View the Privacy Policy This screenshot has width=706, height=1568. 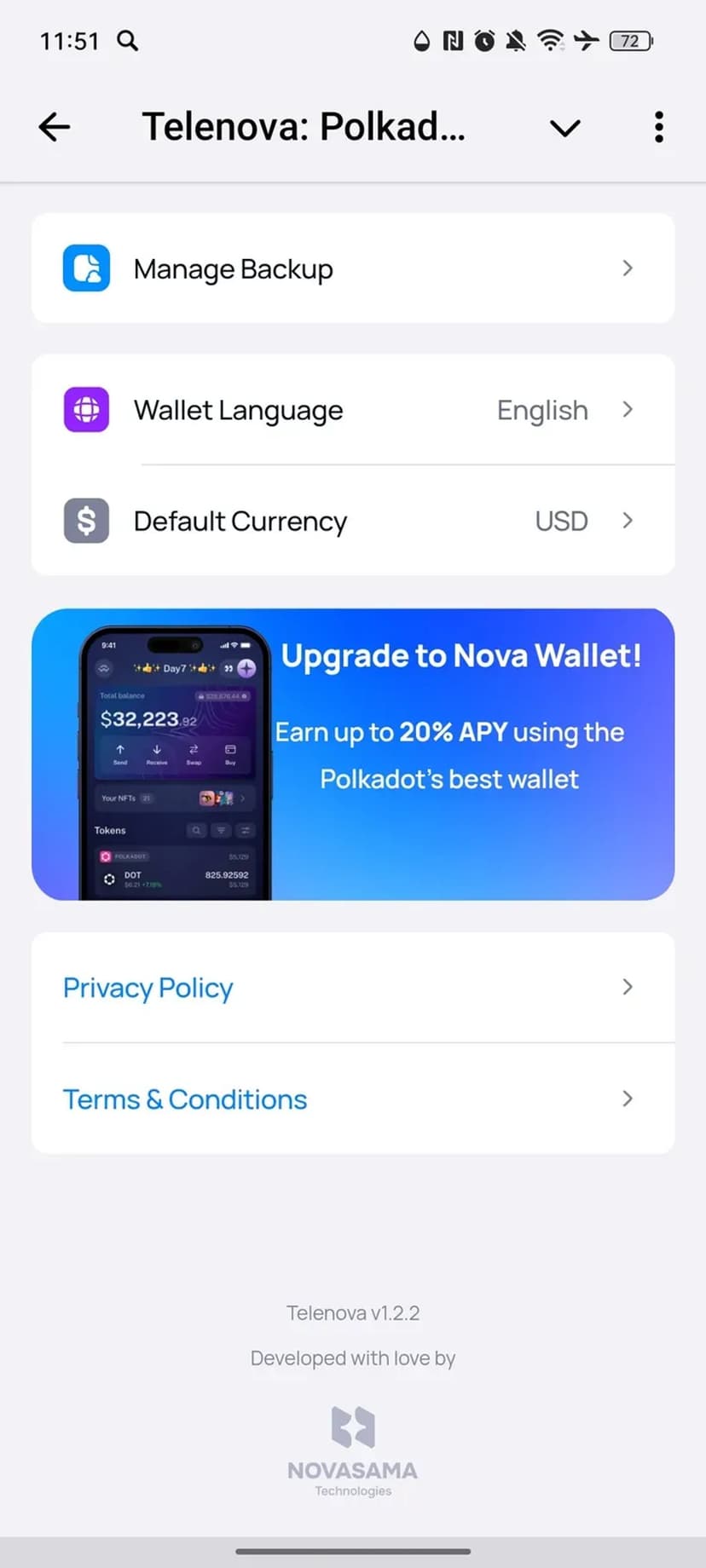click(x=352, y=988)
